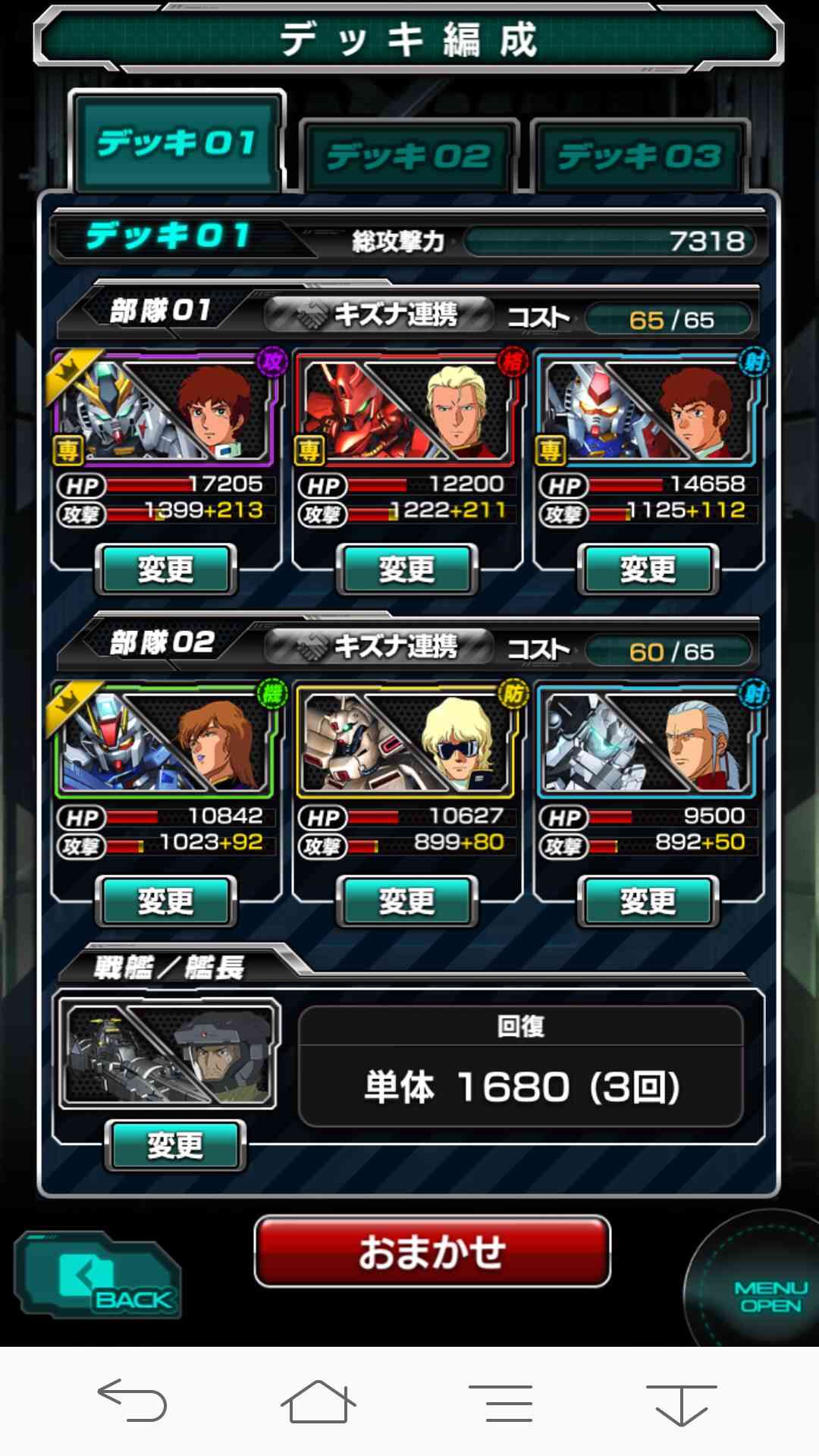This screenshot has width=819, height=1456.
Task: Switch to the デッキ03 tab
Action: click(x=640, y=157)
